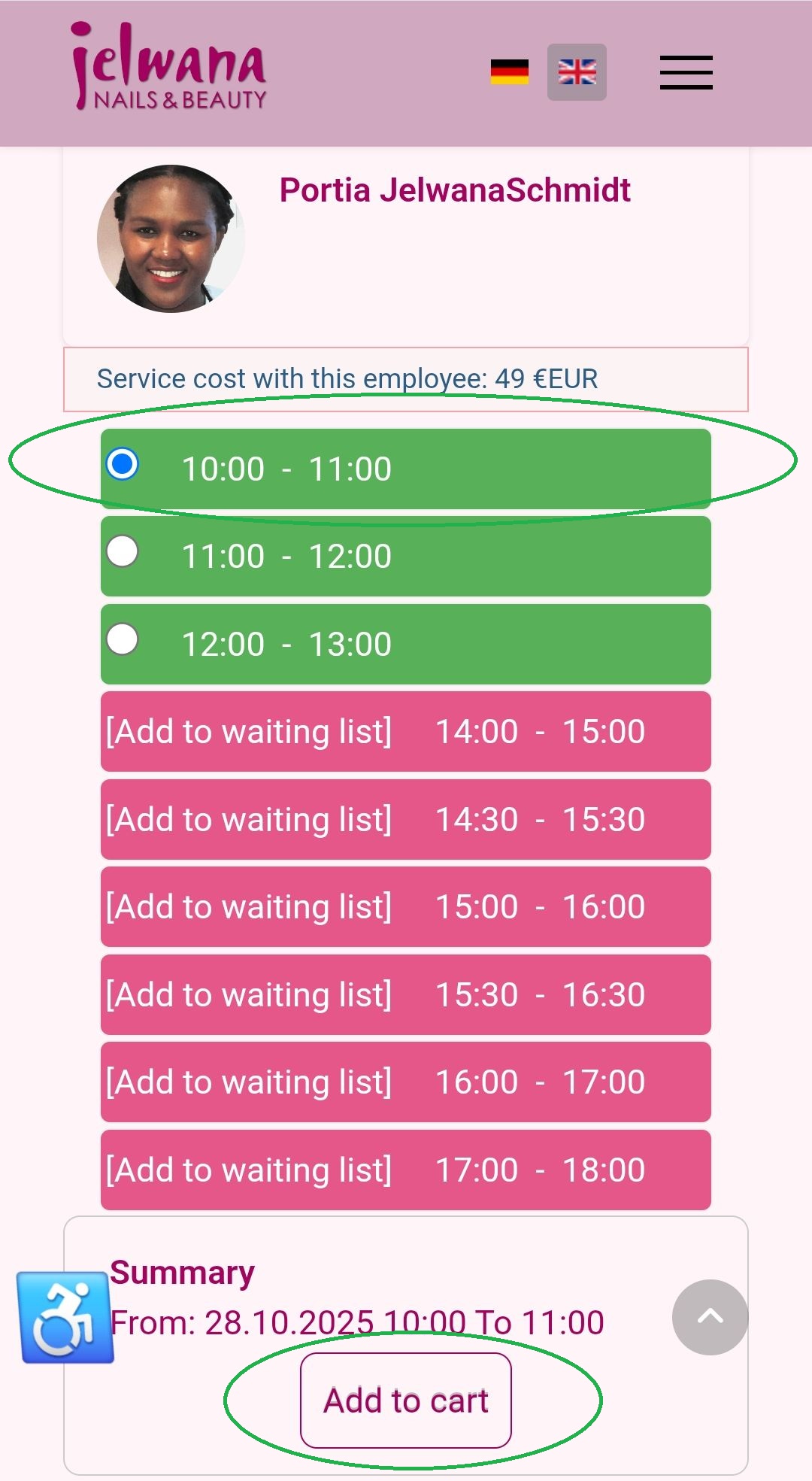Go to Jelwana Nails & Beauty homepage
Screen dimensions: 812x1481
pyautogui.click(x=169, y=68)
